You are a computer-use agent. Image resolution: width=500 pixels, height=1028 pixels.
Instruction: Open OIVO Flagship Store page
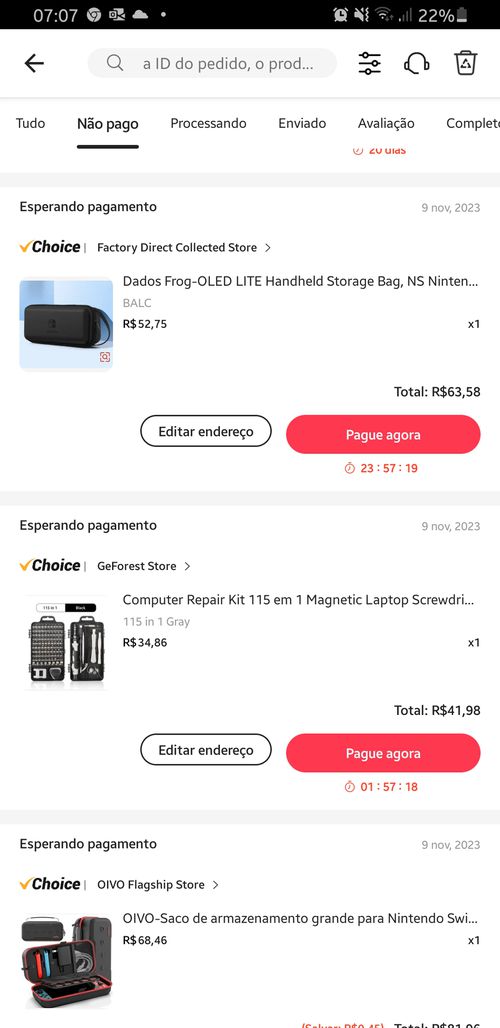[x=157, y=884]
